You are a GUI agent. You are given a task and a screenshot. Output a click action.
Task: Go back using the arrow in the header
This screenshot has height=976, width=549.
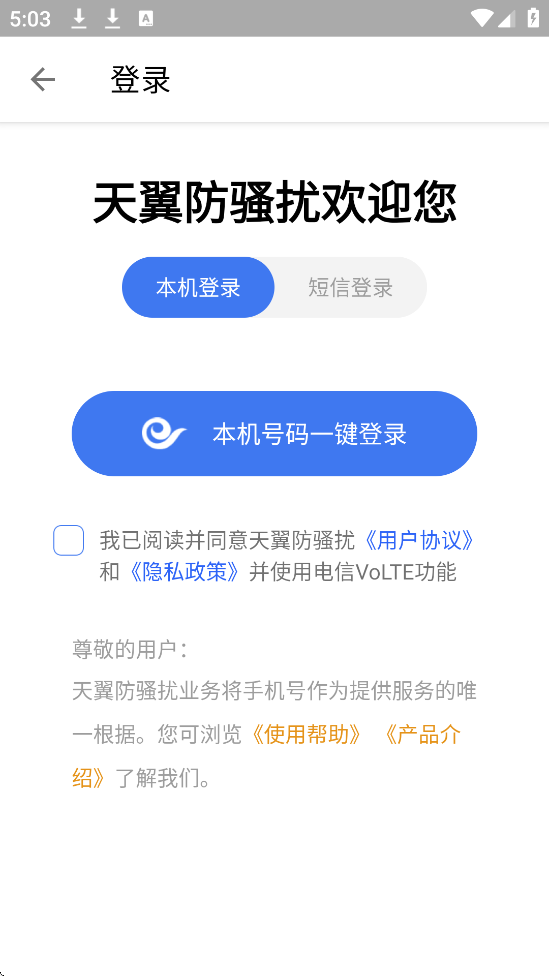[x=43, y=80]
